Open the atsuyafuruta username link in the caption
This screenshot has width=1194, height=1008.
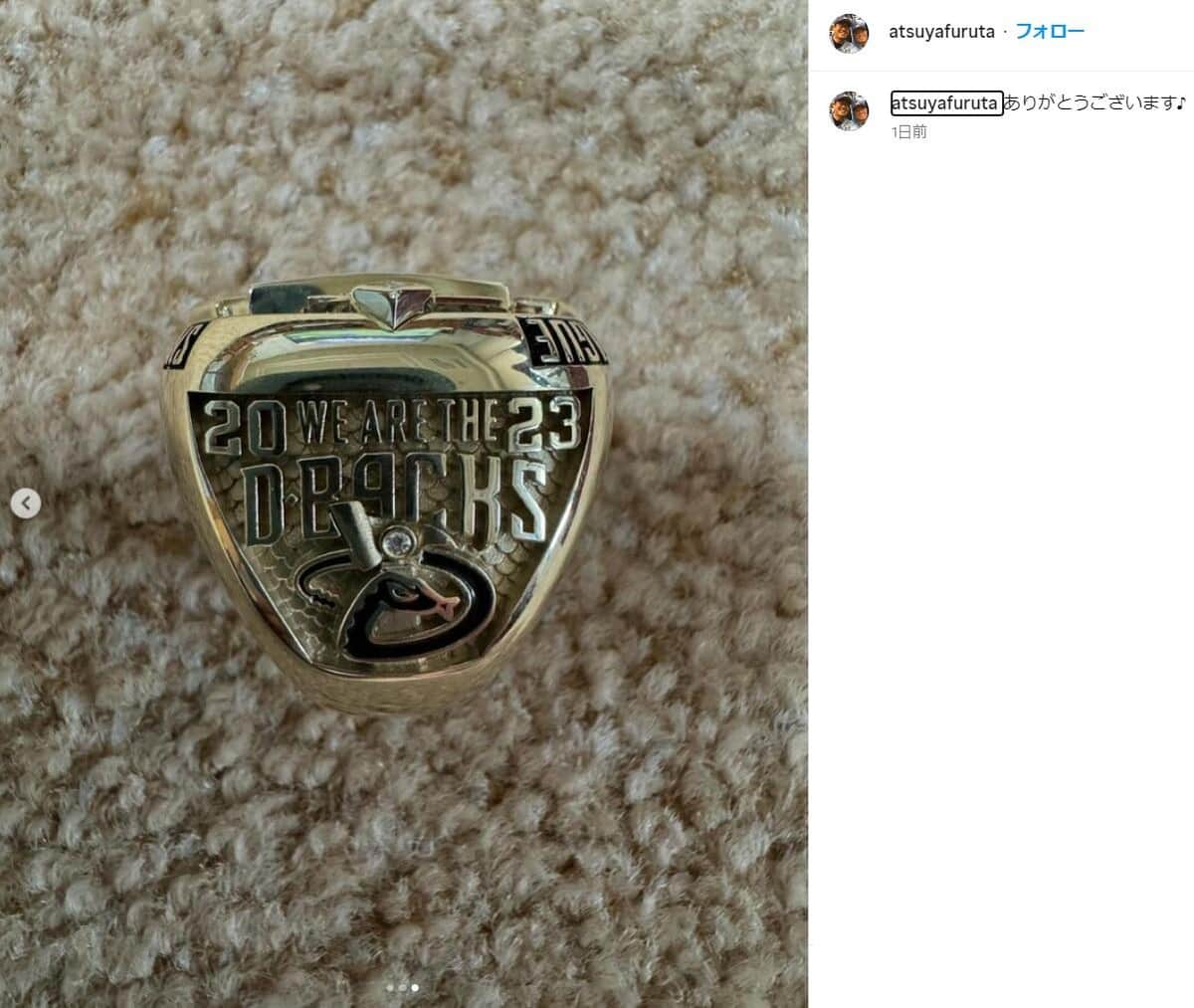pos(946,103)
